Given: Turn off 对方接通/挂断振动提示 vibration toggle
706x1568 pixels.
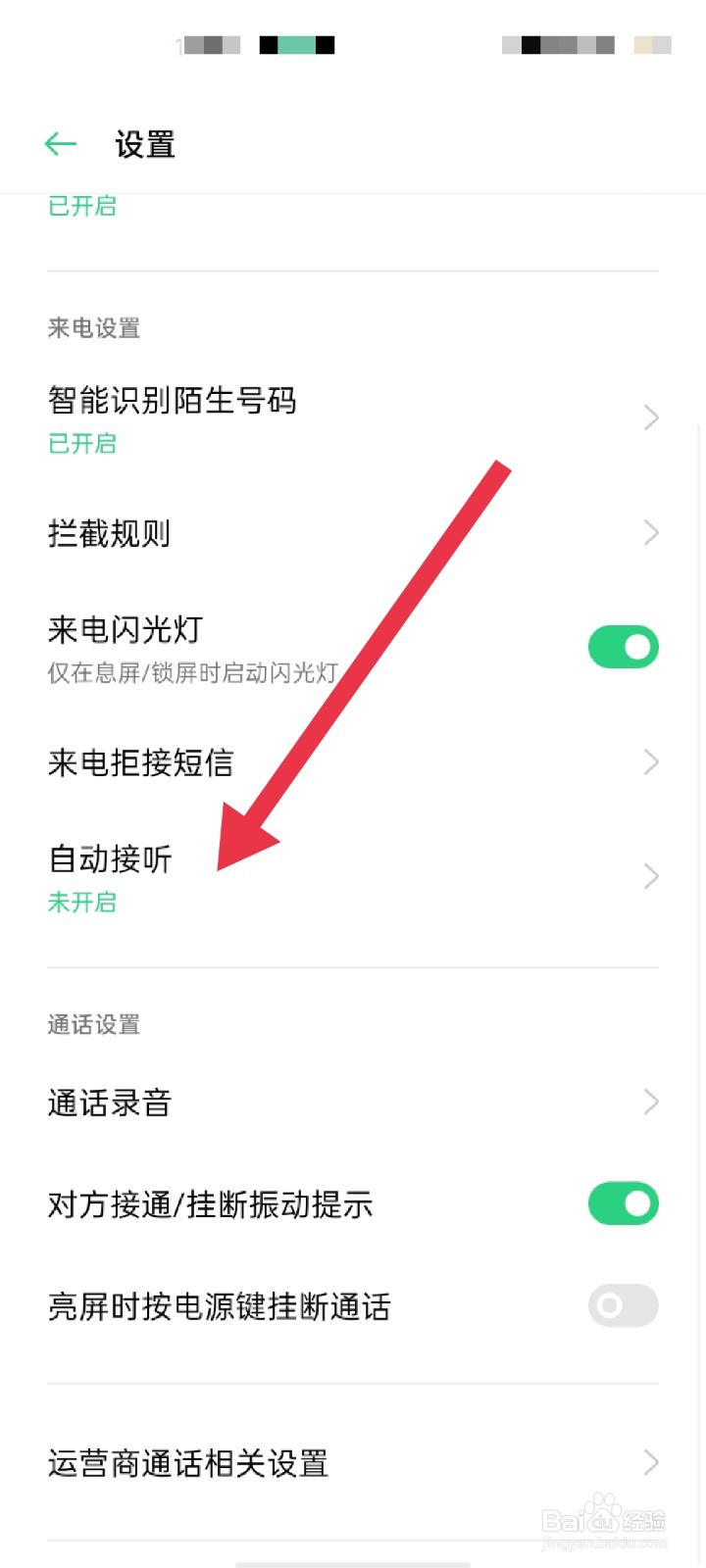Looking at the screenshot, I should [x=623, y=1203].
